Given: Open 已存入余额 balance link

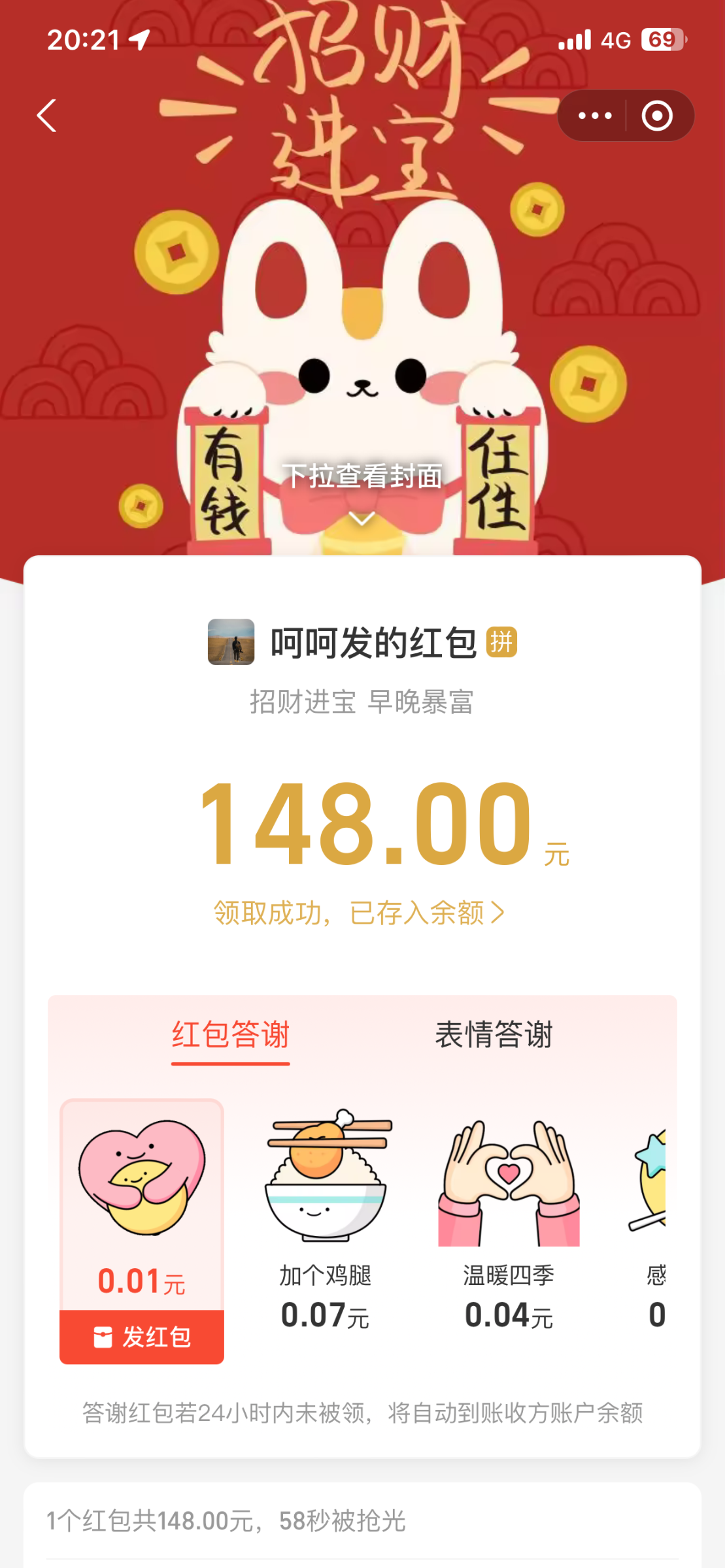Looking at the screenshot, I should point(359,913).
